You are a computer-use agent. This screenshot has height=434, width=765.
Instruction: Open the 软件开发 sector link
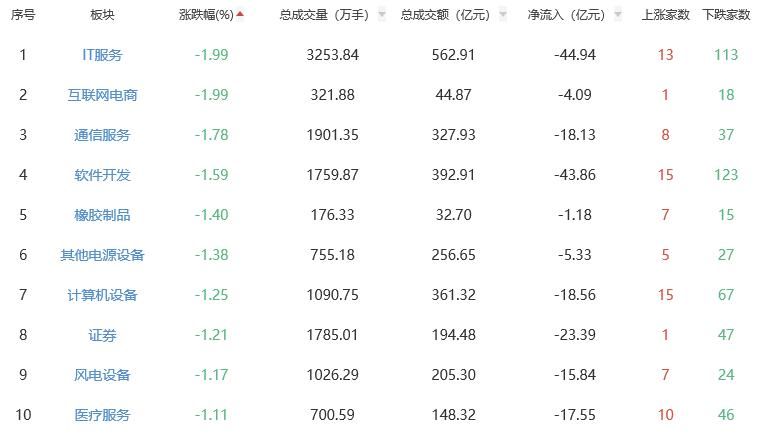pyautogui.click(x=102, y=174)
